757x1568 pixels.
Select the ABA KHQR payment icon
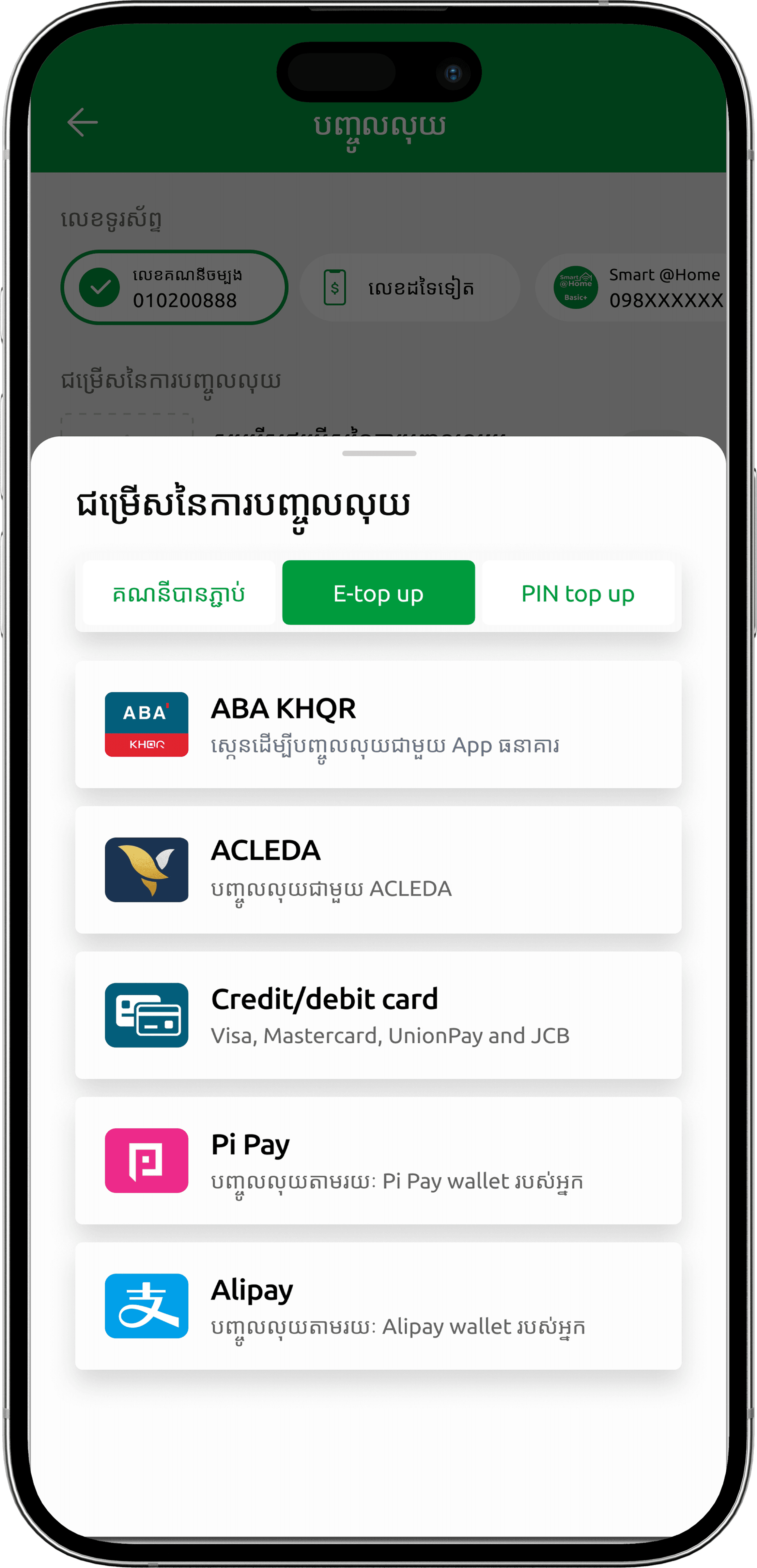[146, 724]
